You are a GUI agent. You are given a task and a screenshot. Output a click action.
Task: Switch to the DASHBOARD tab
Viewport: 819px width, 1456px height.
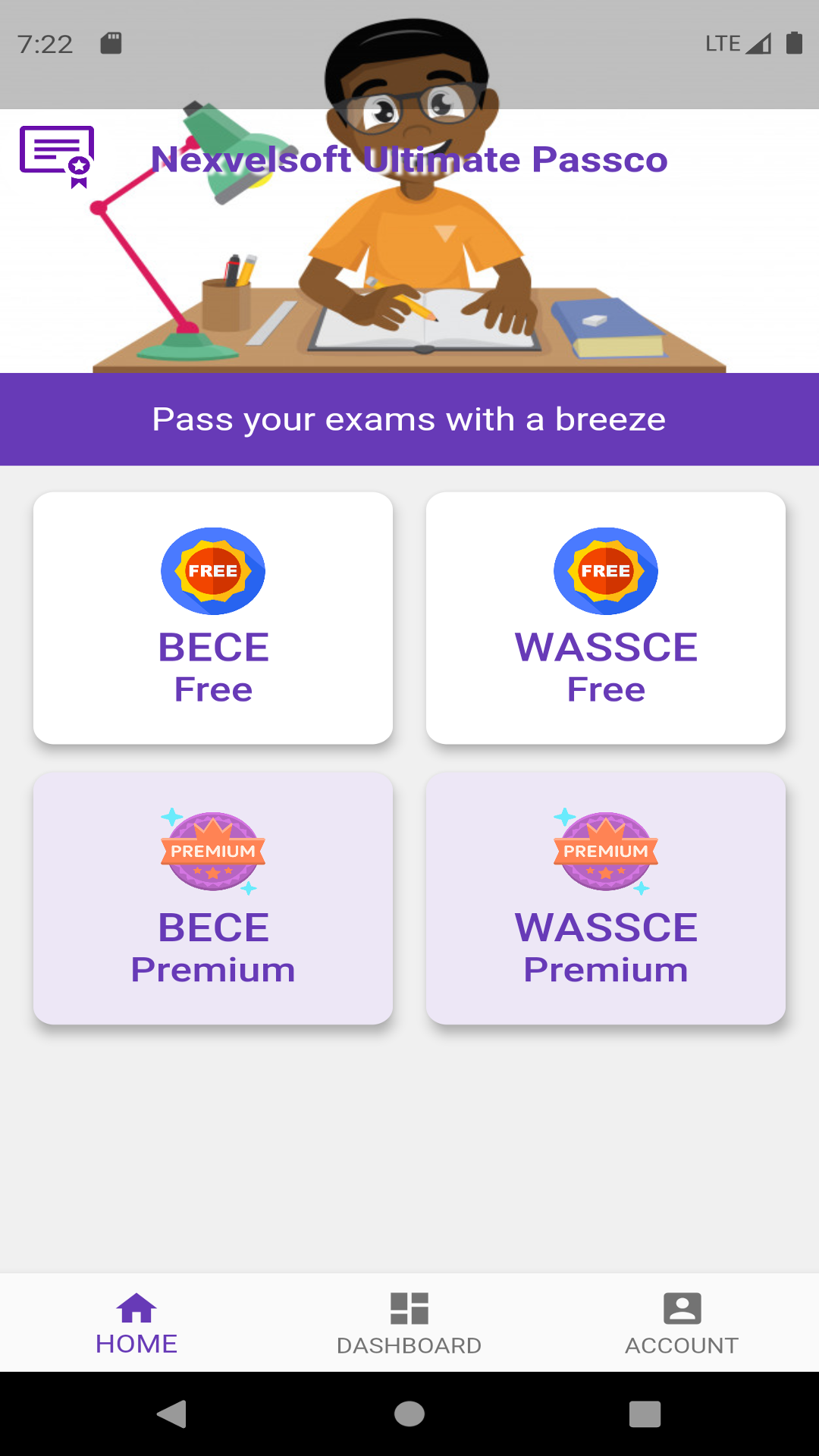pos(409,1323)
